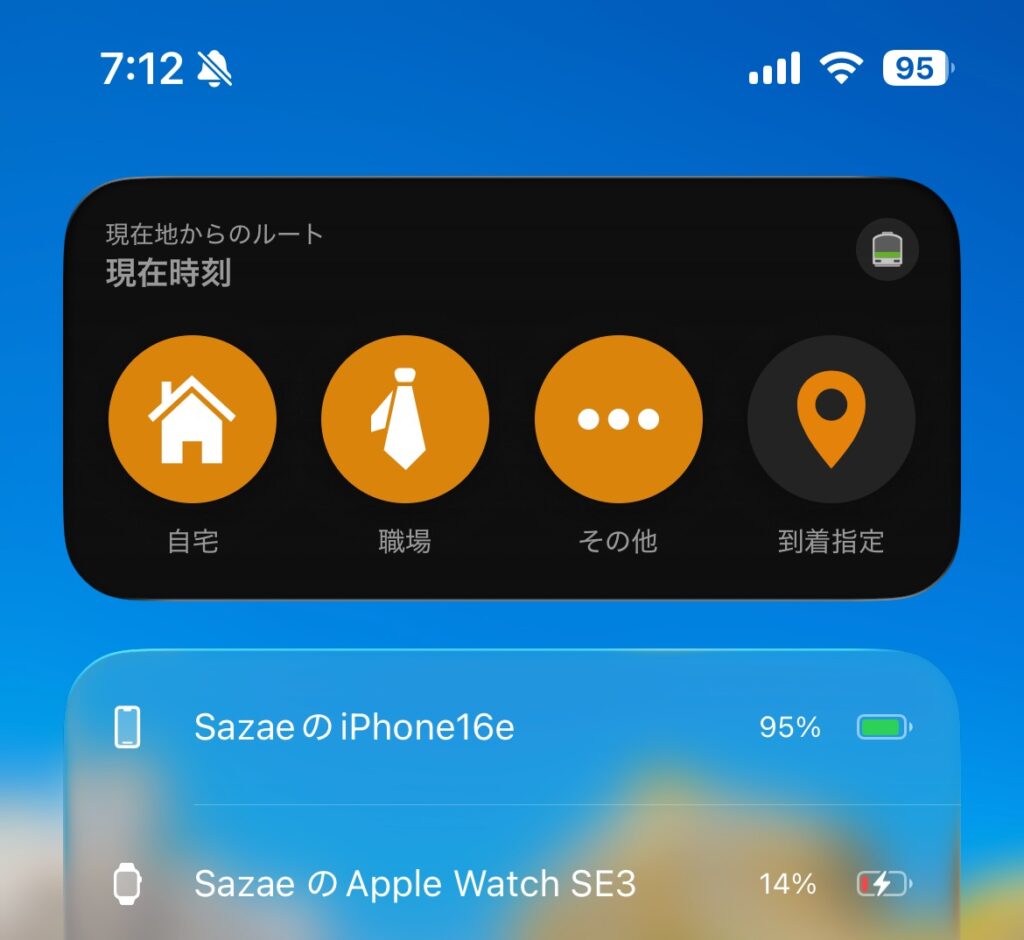Choose 到着指定 arrival time option
The image size is (1024, 940).
[831, 419]
